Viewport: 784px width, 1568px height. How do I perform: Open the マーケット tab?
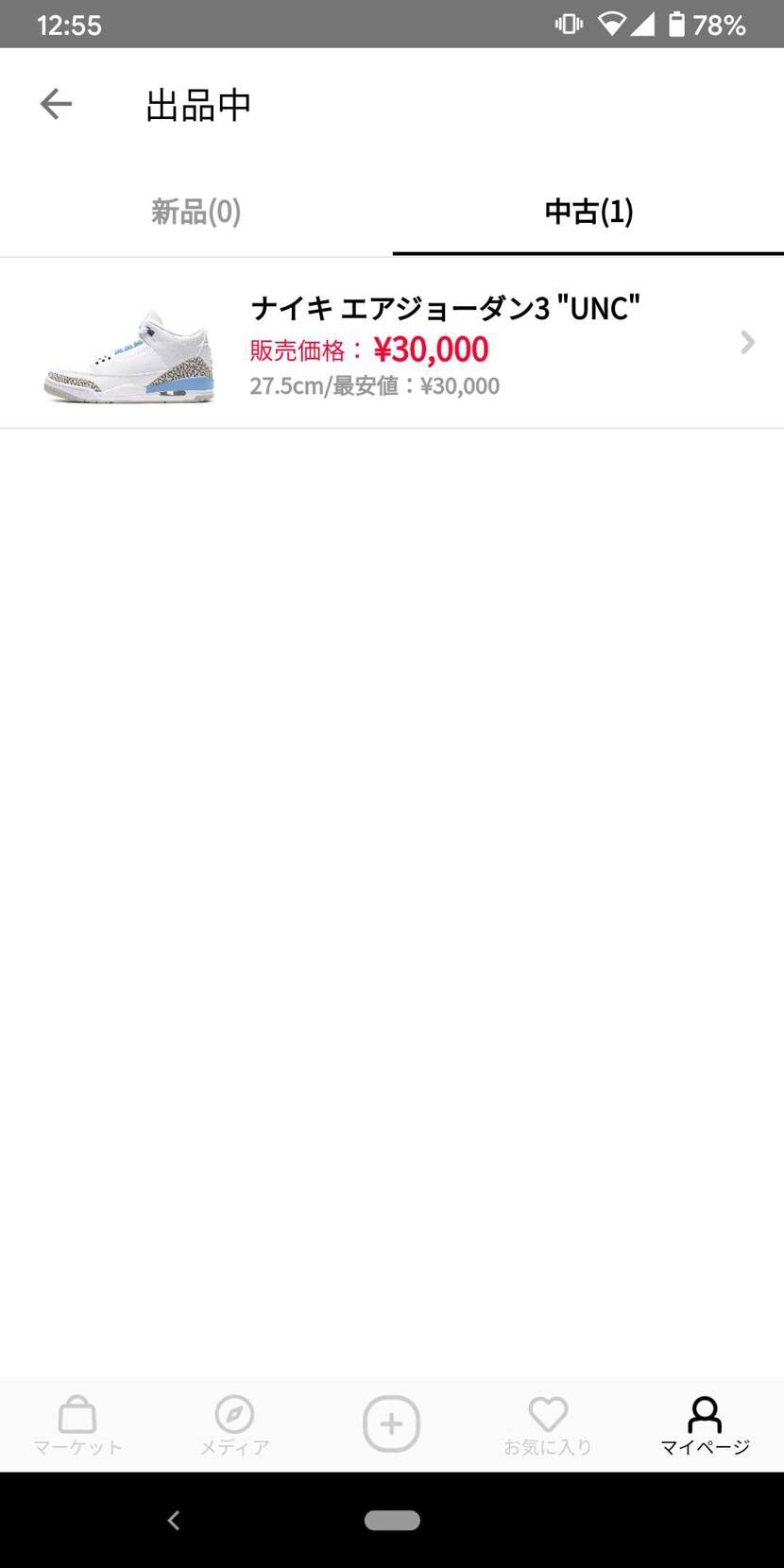pyautogui.click(x=77, y=1425)
